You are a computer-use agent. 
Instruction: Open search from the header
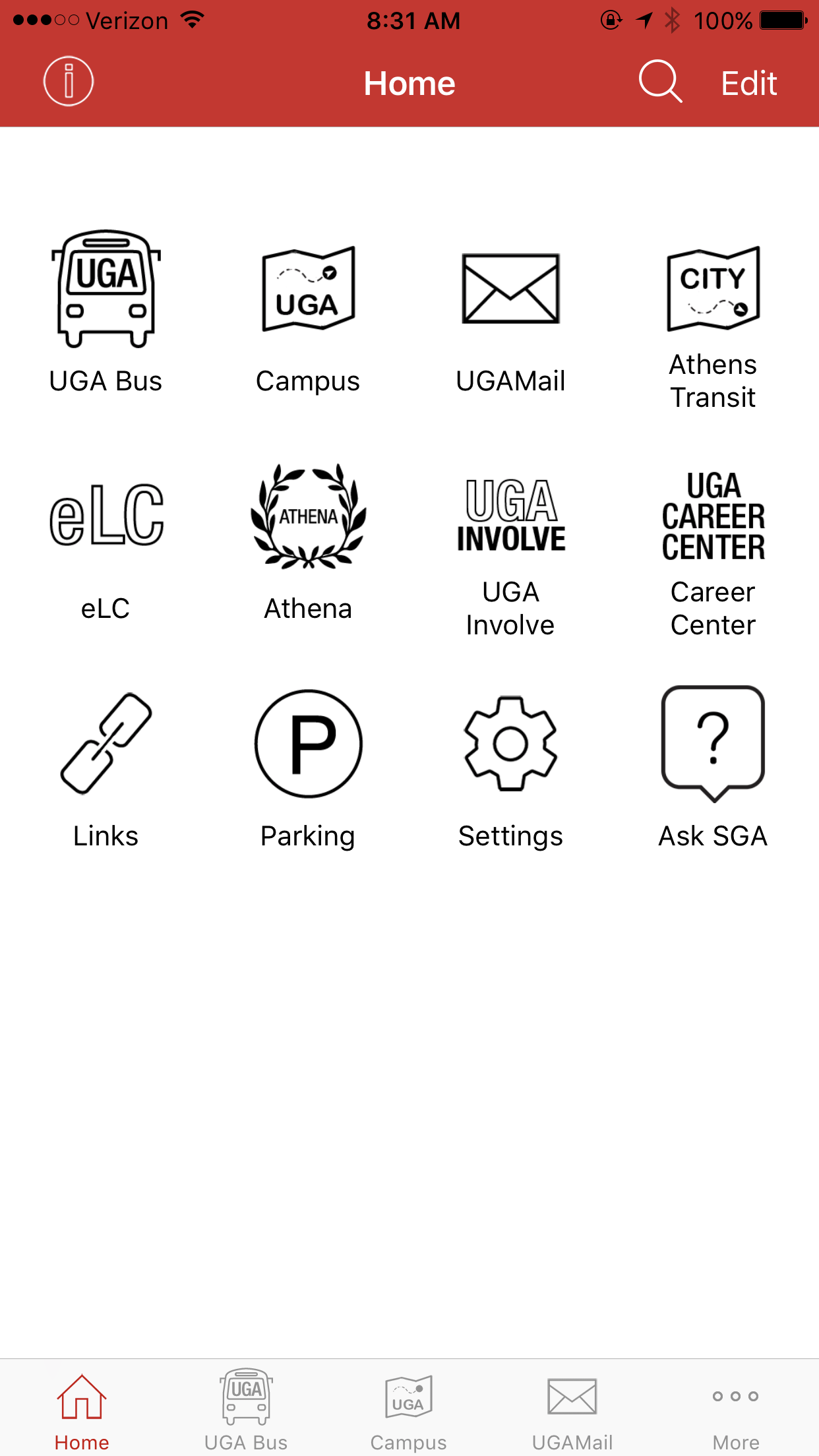(x=660, y=82)
